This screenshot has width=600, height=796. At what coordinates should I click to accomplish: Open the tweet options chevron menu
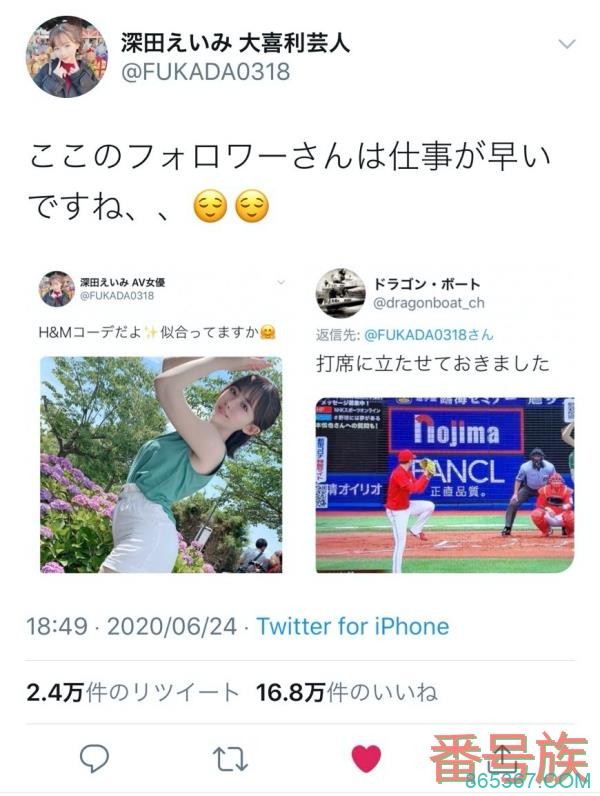tap(566, 45)
